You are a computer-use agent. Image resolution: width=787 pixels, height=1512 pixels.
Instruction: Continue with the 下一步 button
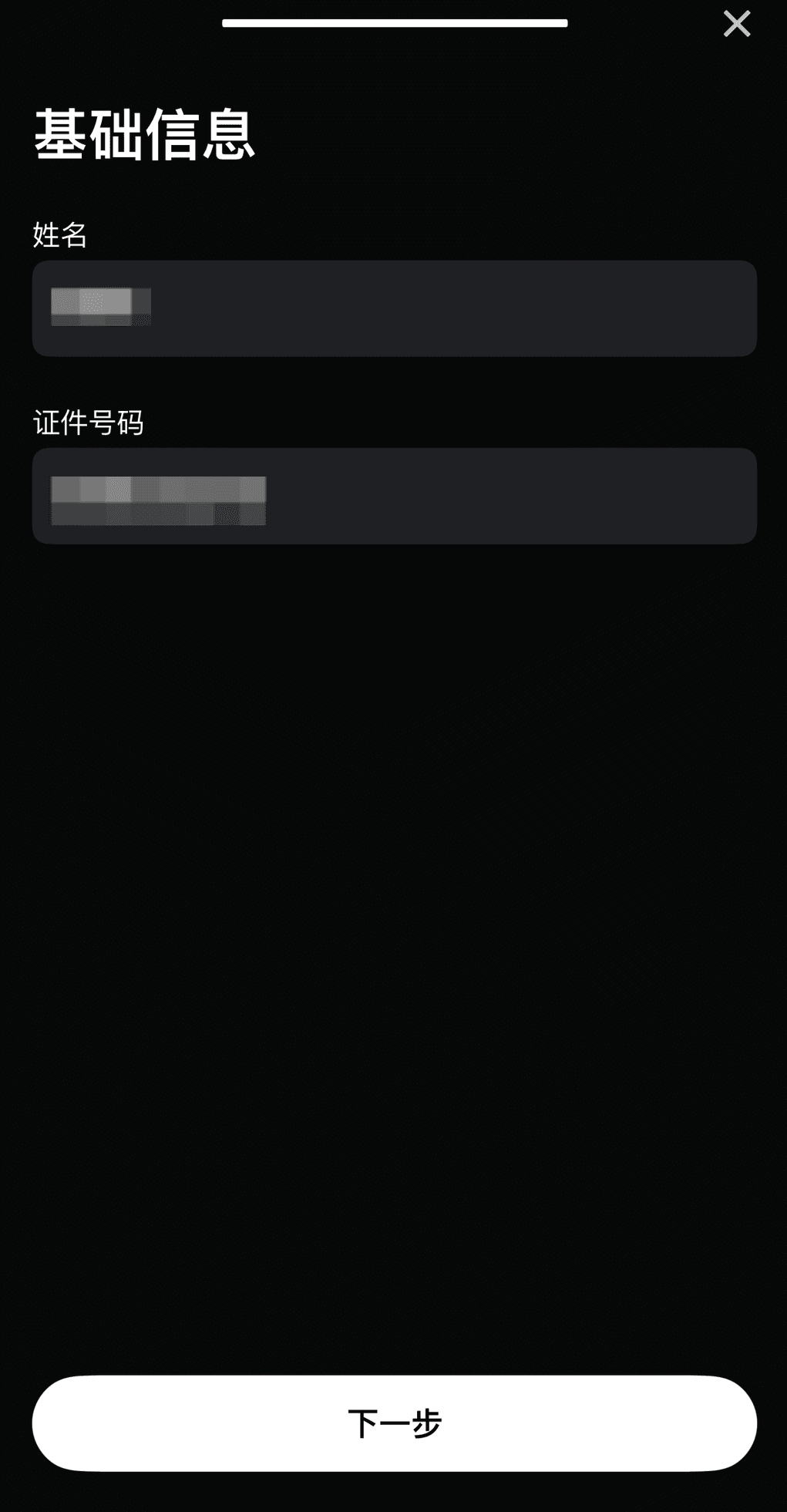click(x=394, y=1423)
